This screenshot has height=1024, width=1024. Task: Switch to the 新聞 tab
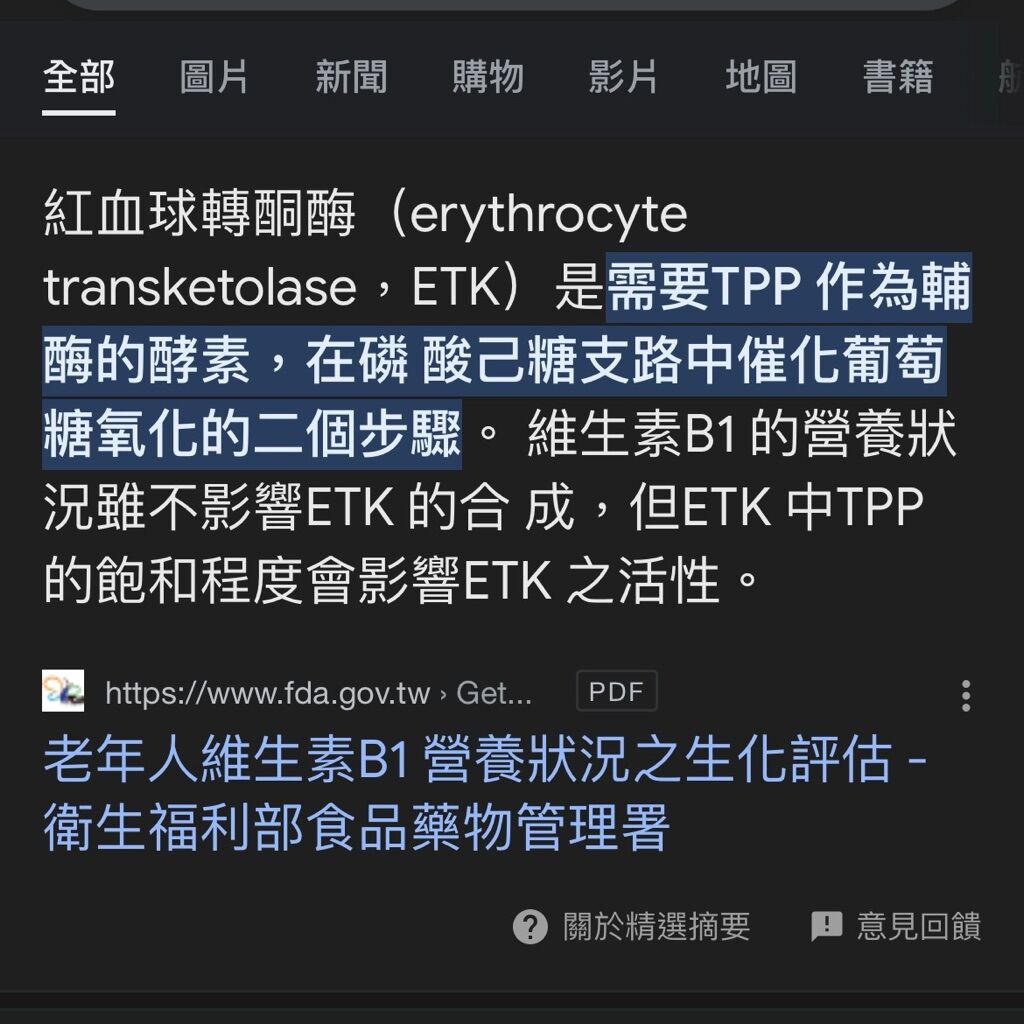coord(351,77)
